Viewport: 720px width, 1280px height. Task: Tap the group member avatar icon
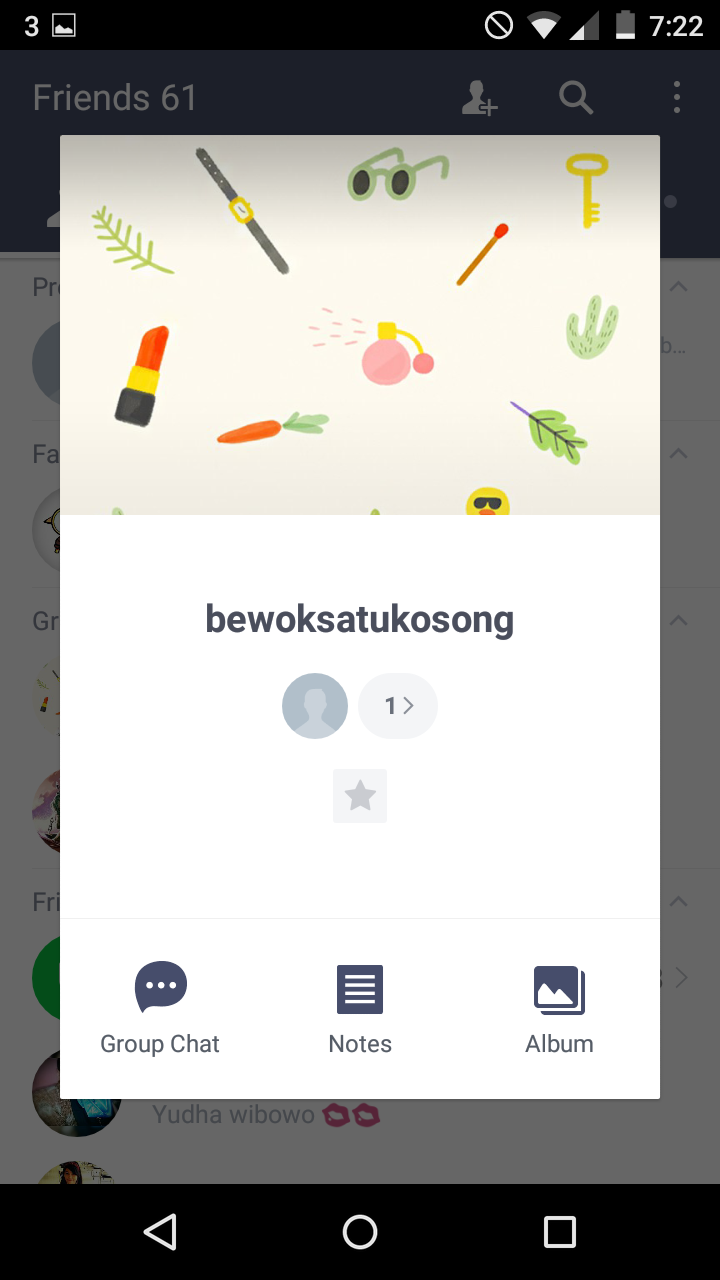point(314,705)
